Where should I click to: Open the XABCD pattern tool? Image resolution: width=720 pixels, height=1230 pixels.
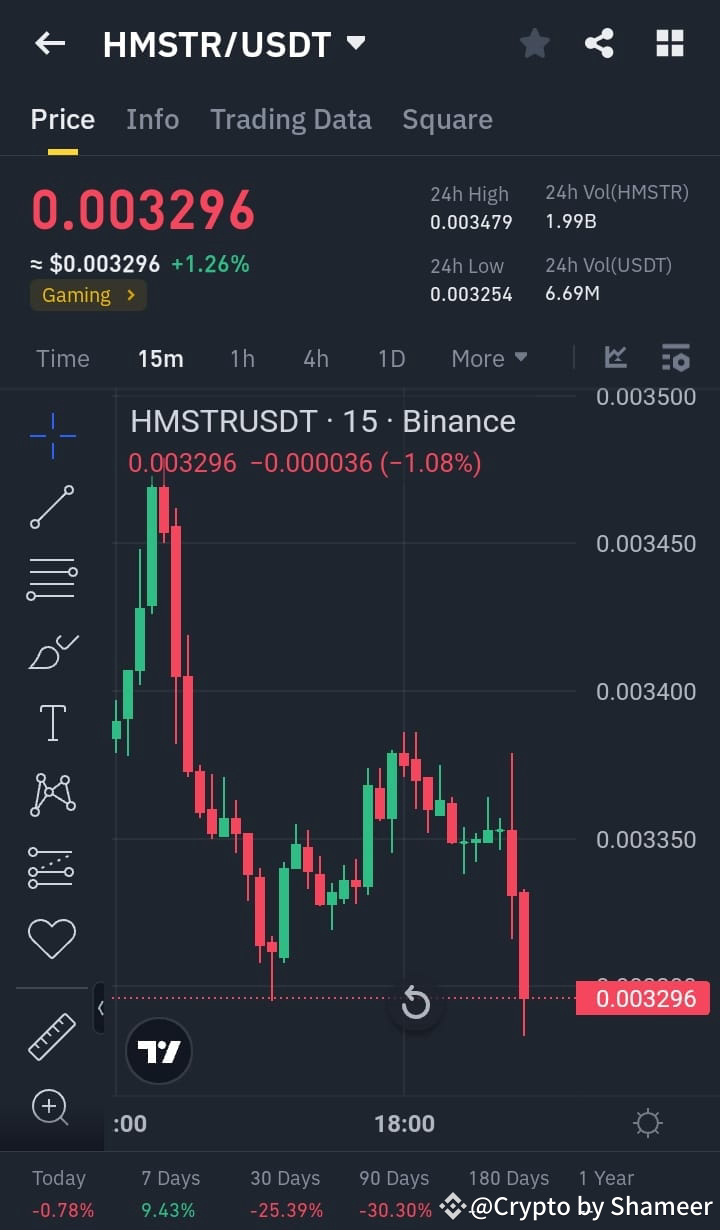point(52,794)
